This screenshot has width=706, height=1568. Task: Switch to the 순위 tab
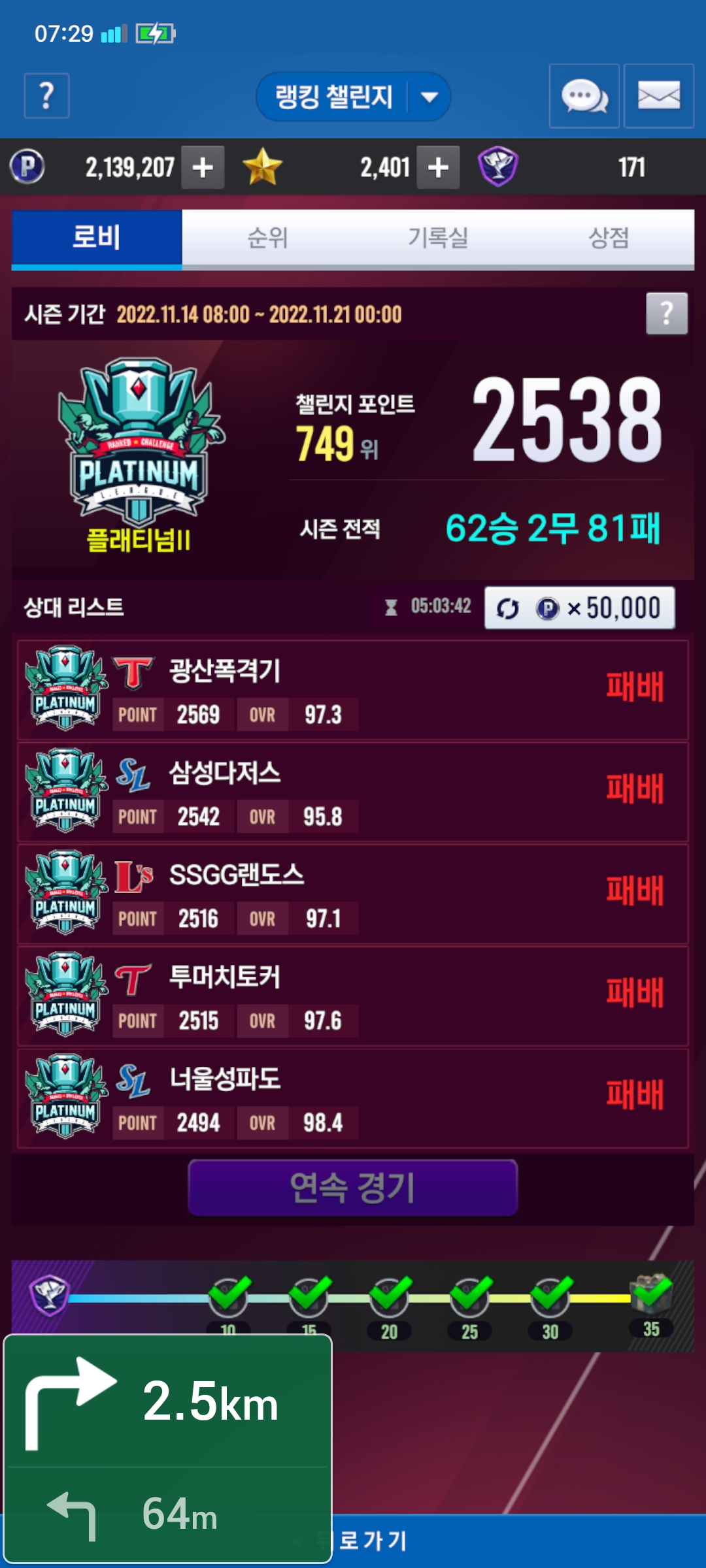click(267, 238)
